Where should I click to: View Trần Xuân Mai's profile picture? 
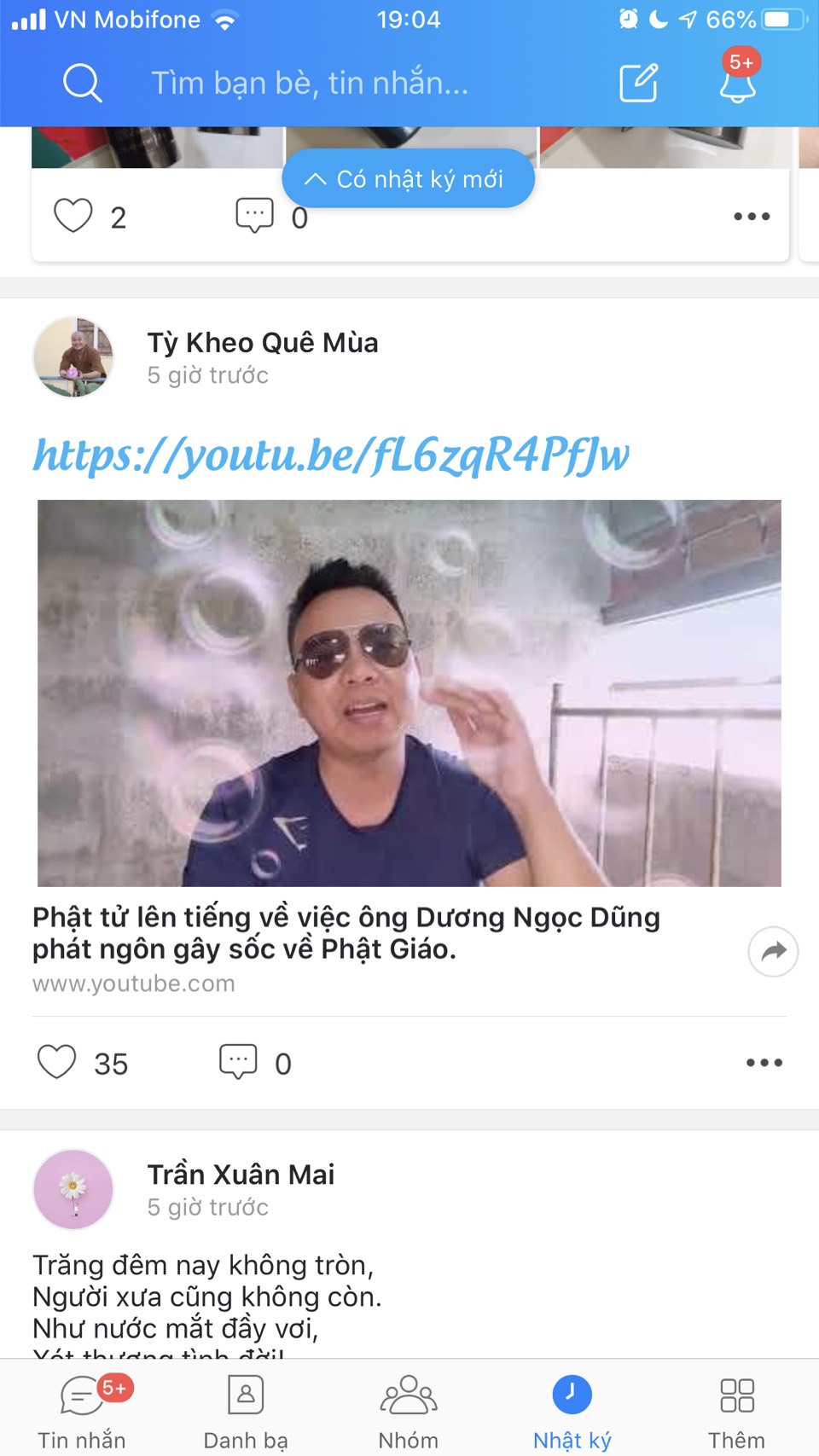73,1189
